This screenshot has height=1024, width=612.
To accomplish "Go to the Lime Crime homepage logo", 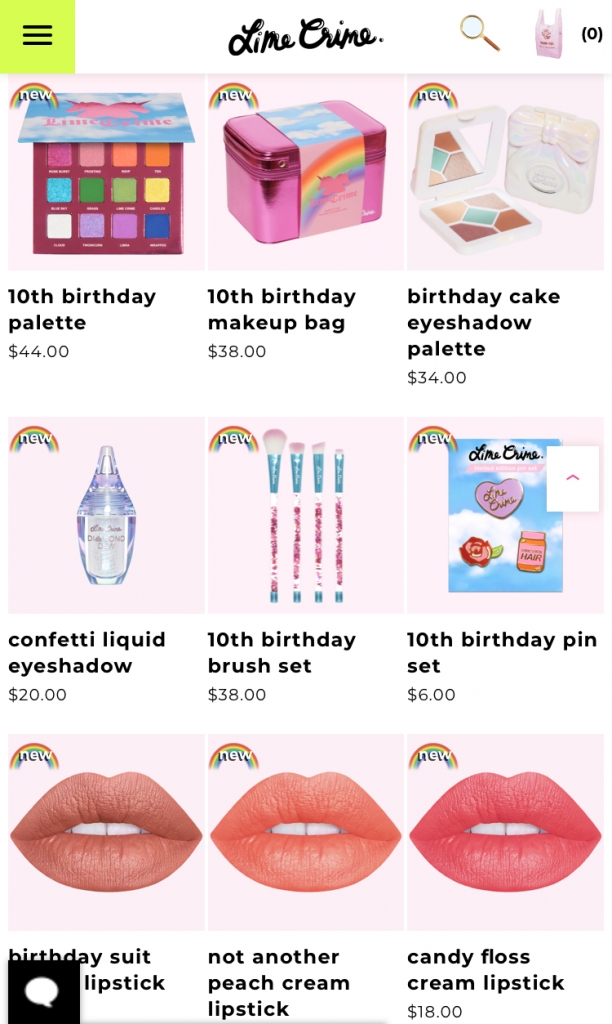I will (x=305, y=37).
